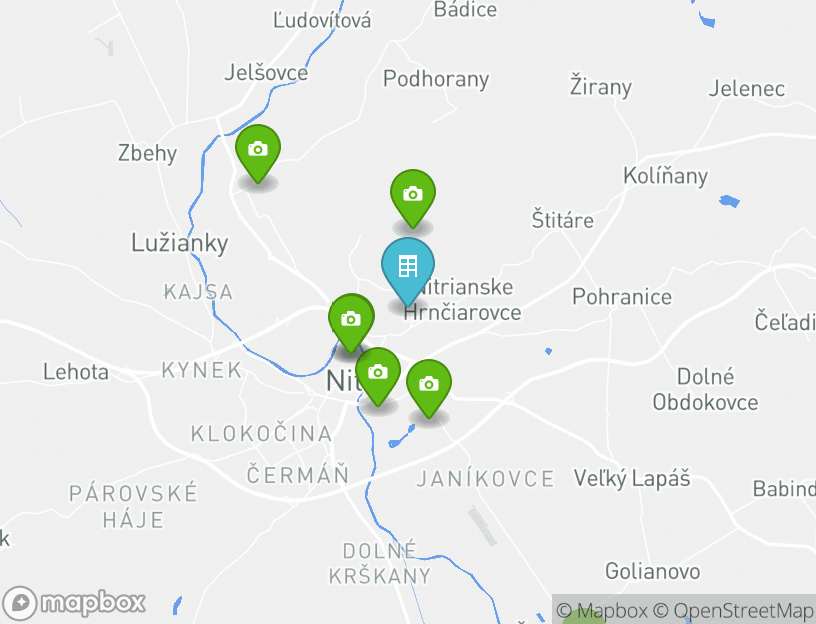
Task: Select the camera pin below Podhorany
Action: point(412,194)
